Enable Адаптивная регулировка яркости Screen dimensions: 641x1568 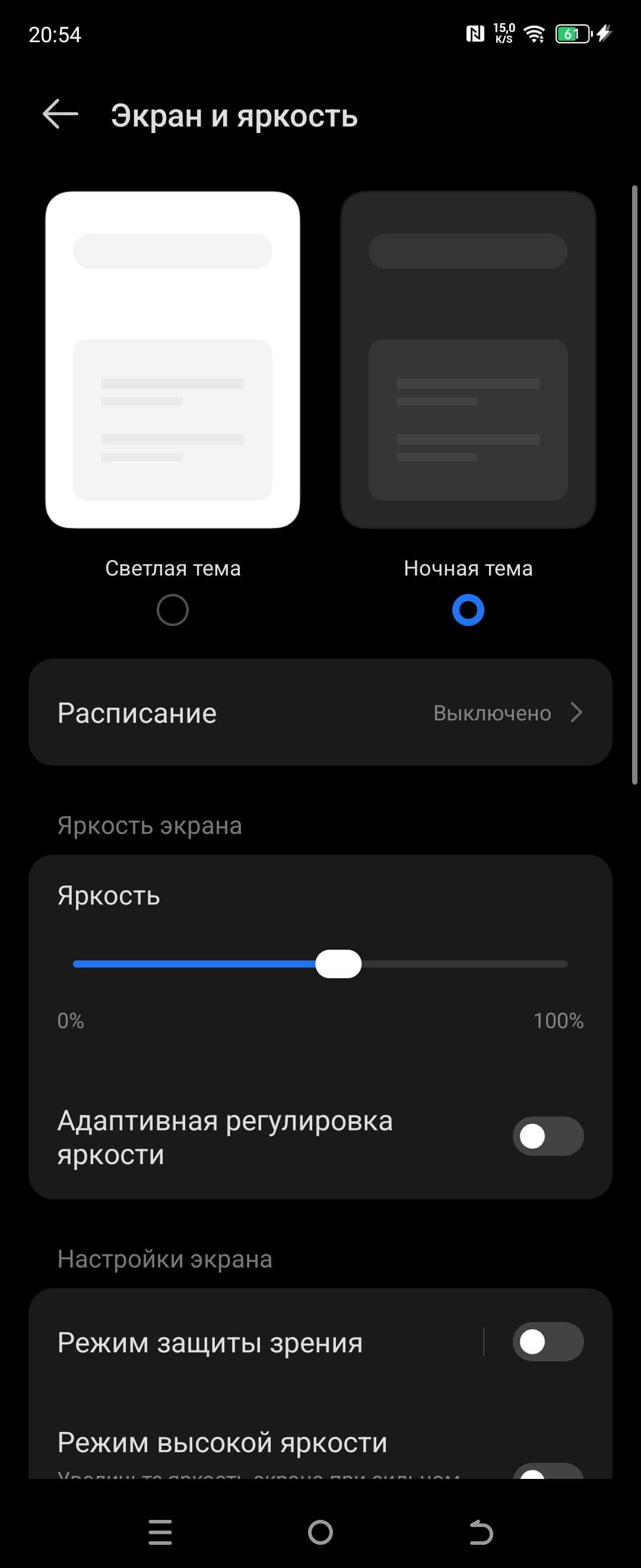click(x=547, y=1136)
